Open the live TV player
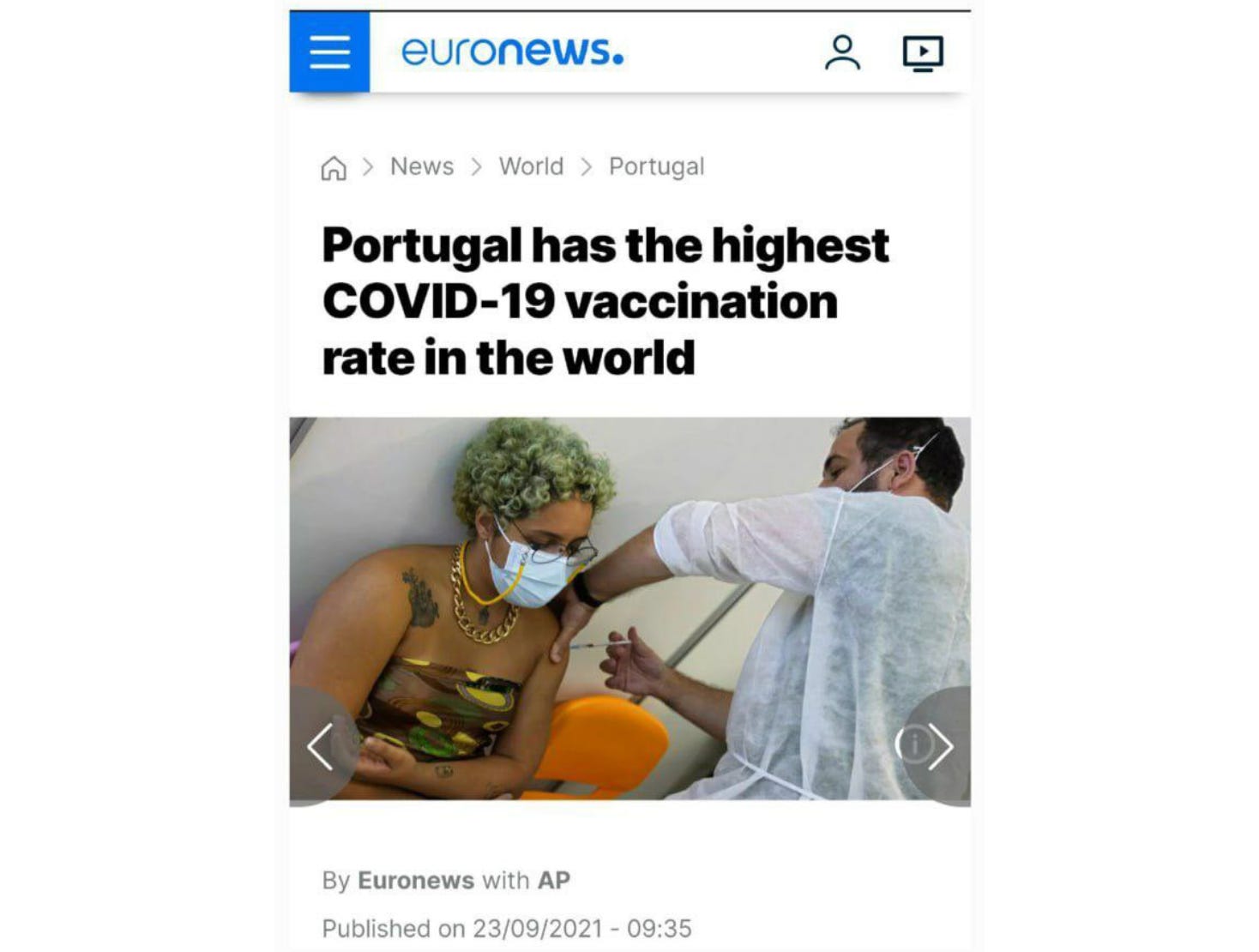Image resolution: width=1259 pixels, height=952 pixels. (923, 53)
